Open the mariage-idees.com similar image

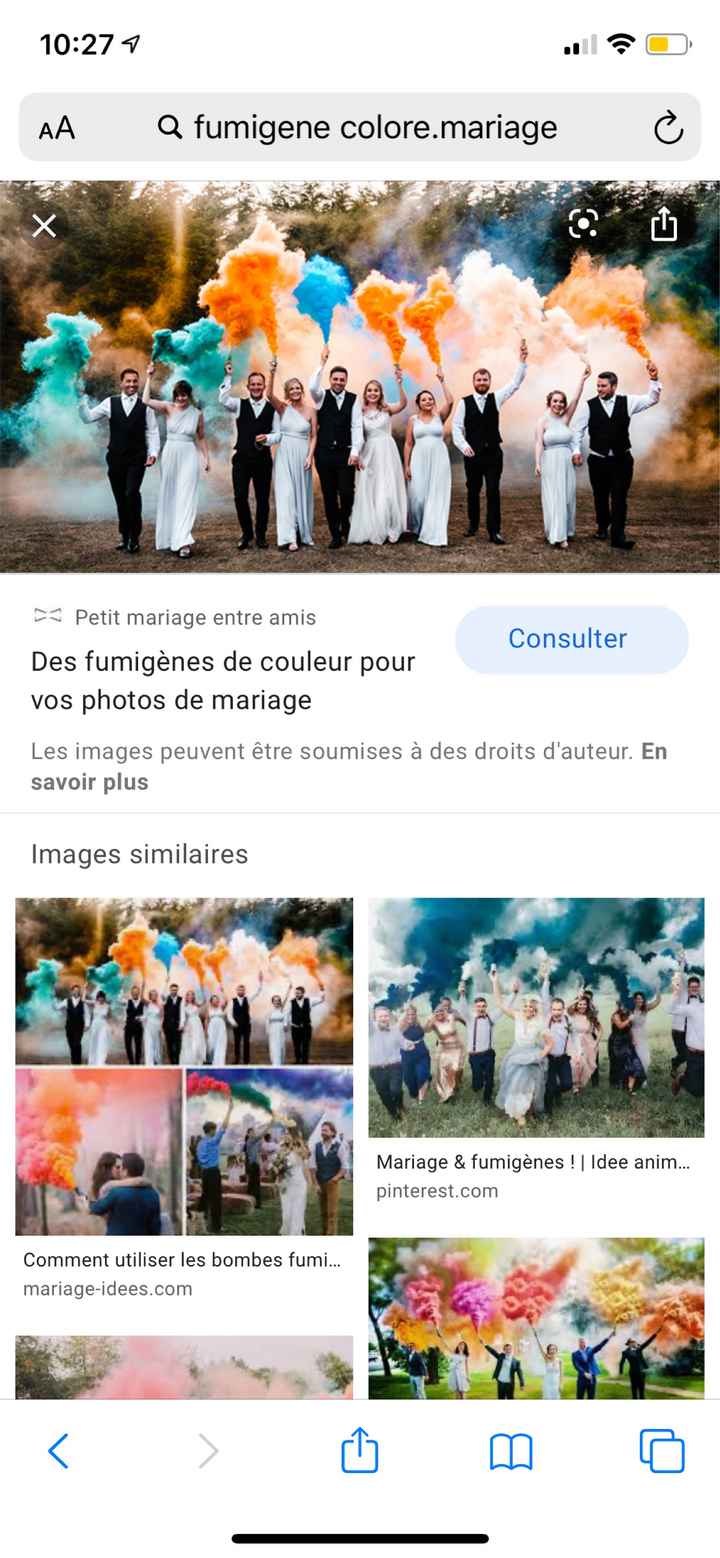[x=184, y=1066]
